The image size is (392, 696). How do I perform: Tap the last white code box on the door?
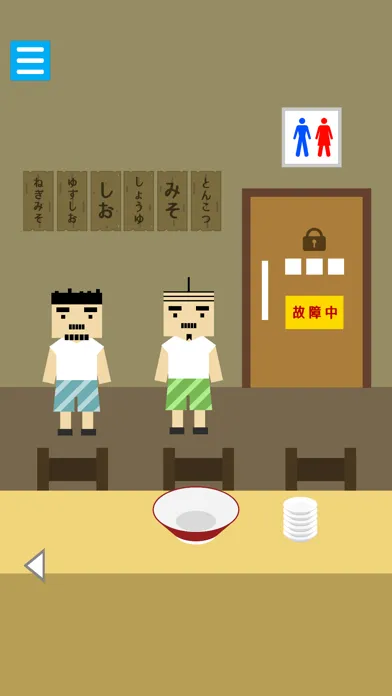[x=336, y=266]
